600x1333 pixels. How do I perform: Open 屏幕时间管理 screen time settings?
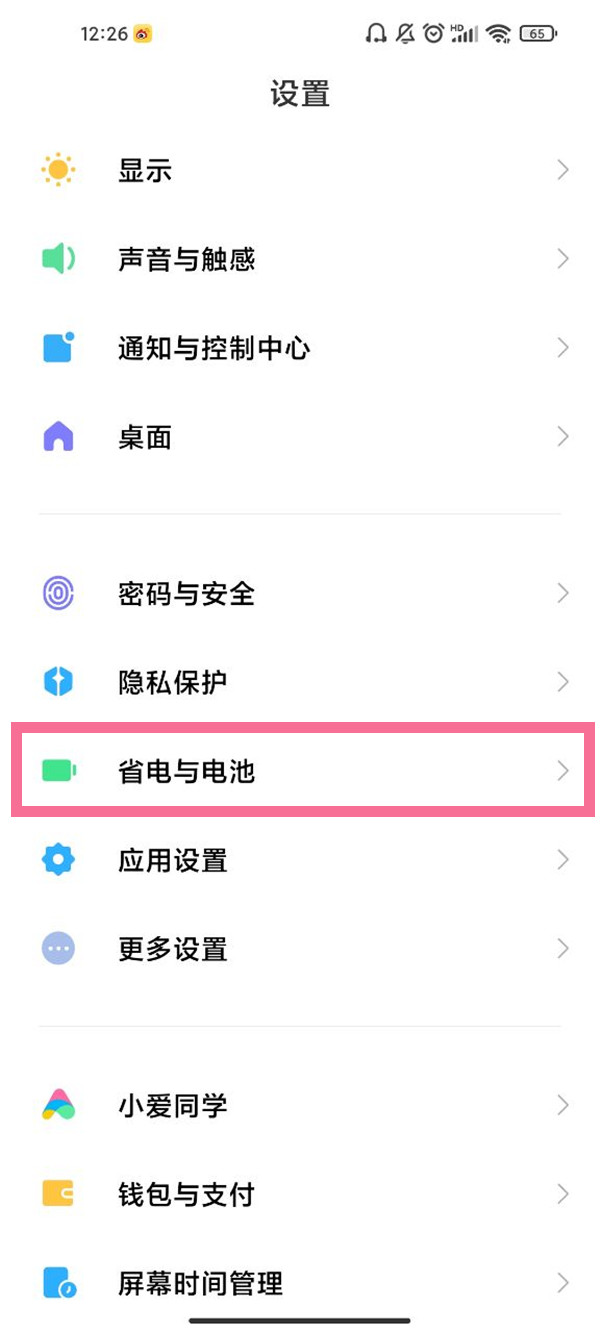[x=300, y=1282]
